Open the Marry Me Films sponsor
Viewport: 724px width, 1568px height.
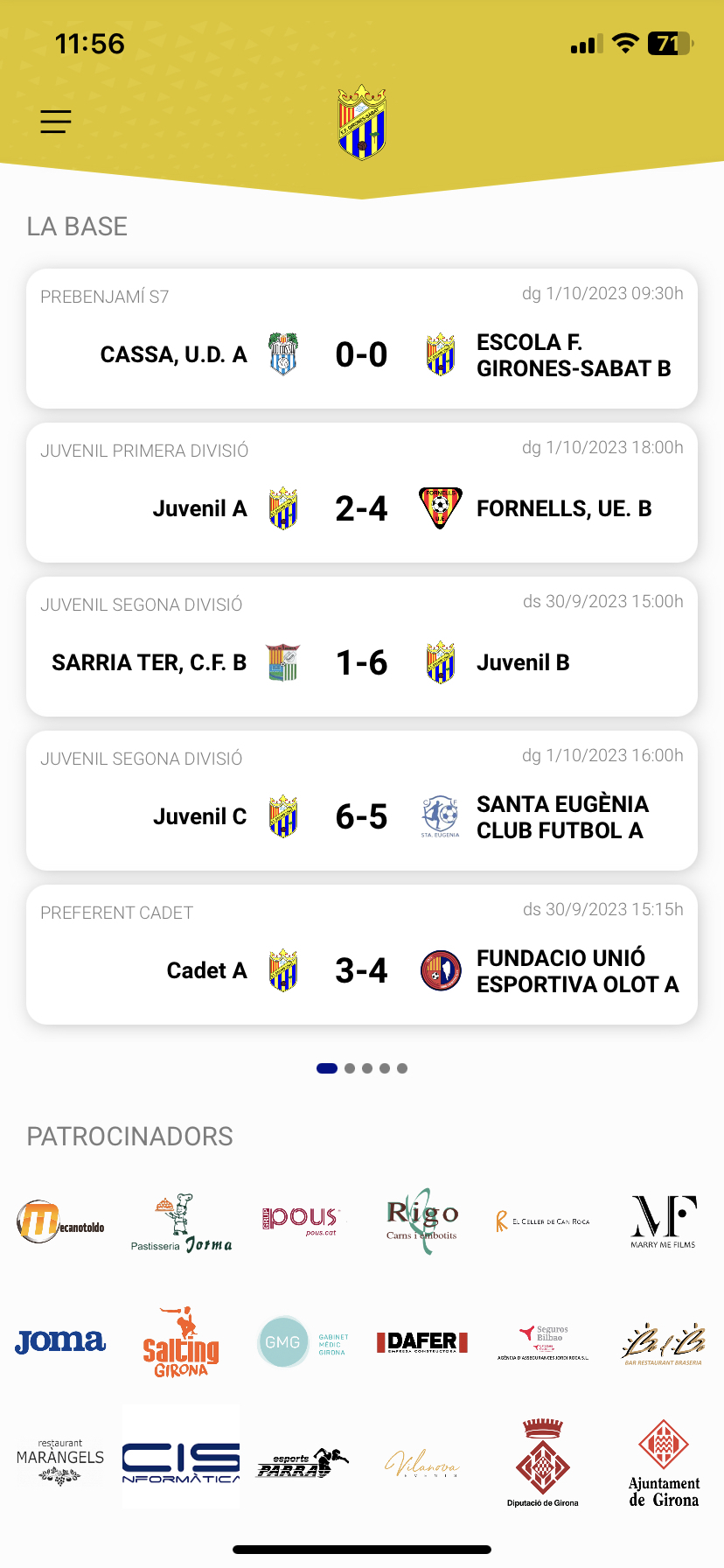click(x=664, y=1221)
